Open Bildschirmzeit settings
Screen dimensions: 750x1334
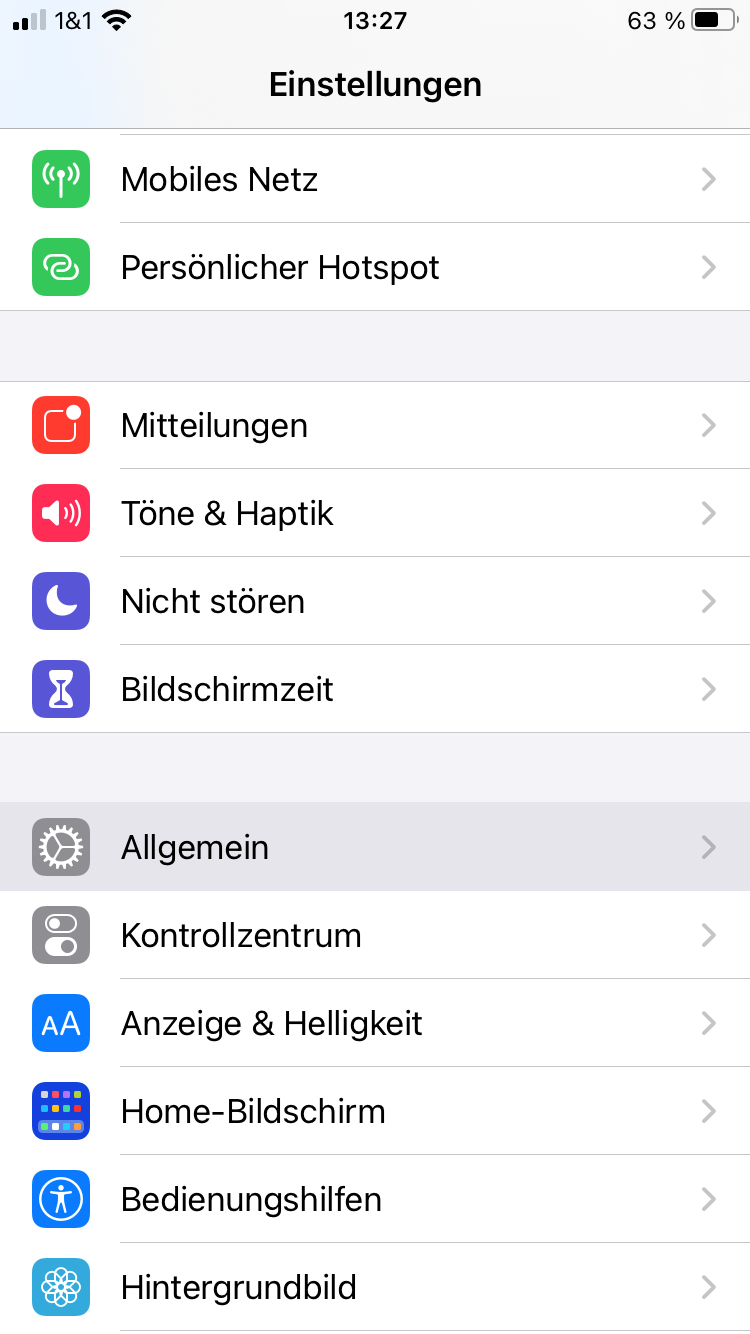(375, 689)
